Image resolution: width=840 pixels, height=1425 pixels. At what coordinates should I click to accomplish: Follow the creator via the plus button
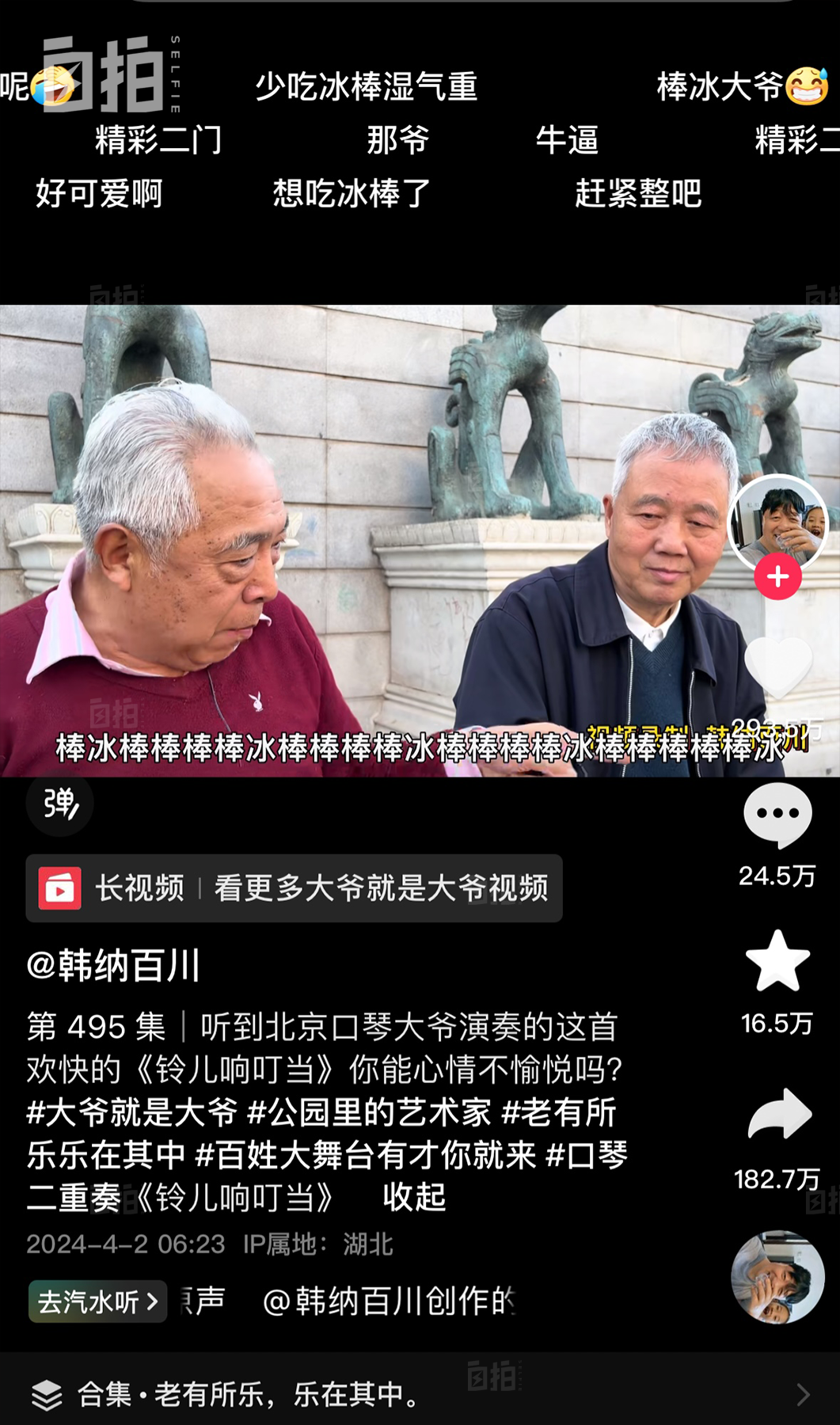pyautogui.click(x=777, y=577)
